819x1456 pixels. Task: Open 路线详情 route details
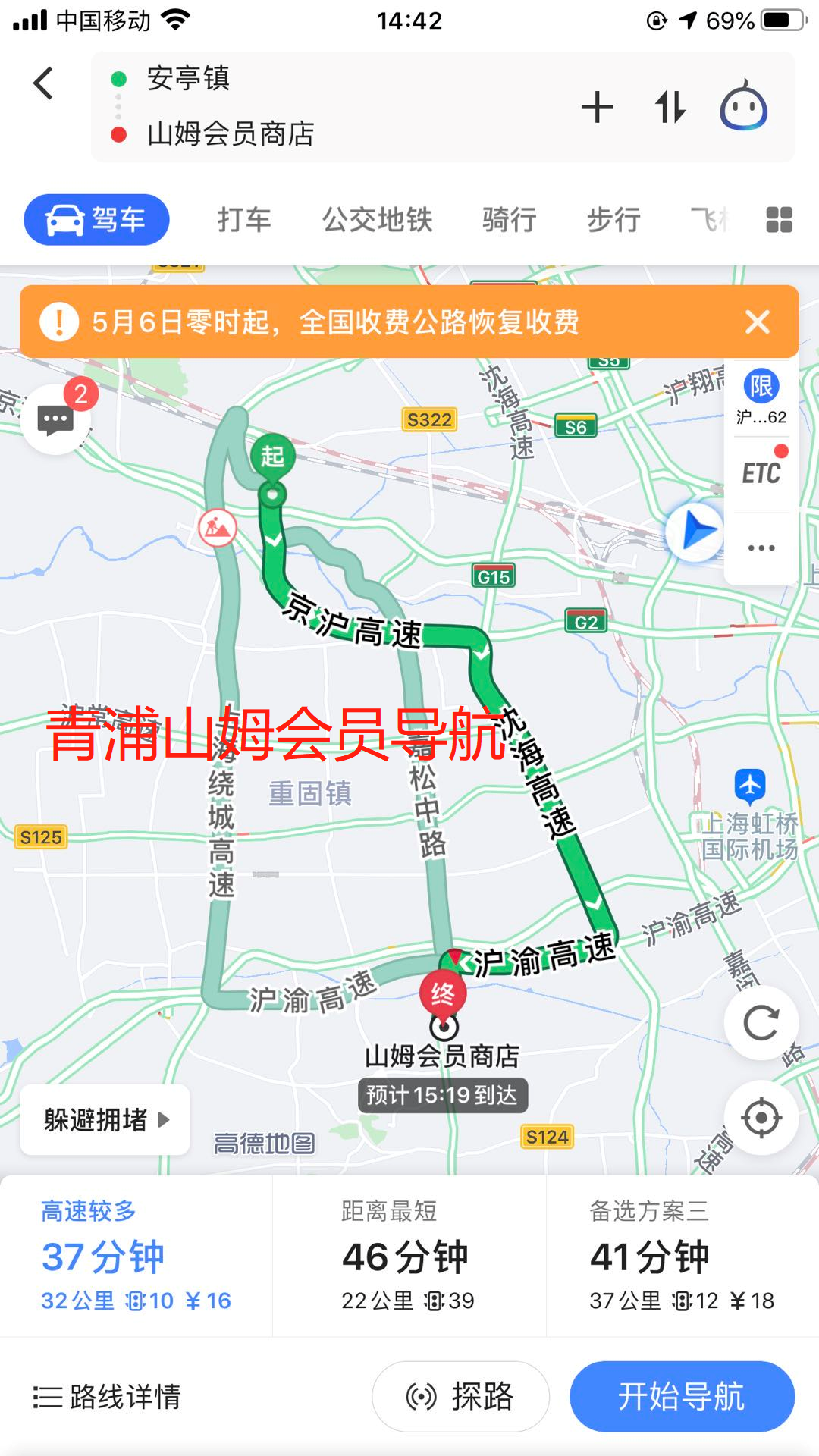[x=108, y=1397]
